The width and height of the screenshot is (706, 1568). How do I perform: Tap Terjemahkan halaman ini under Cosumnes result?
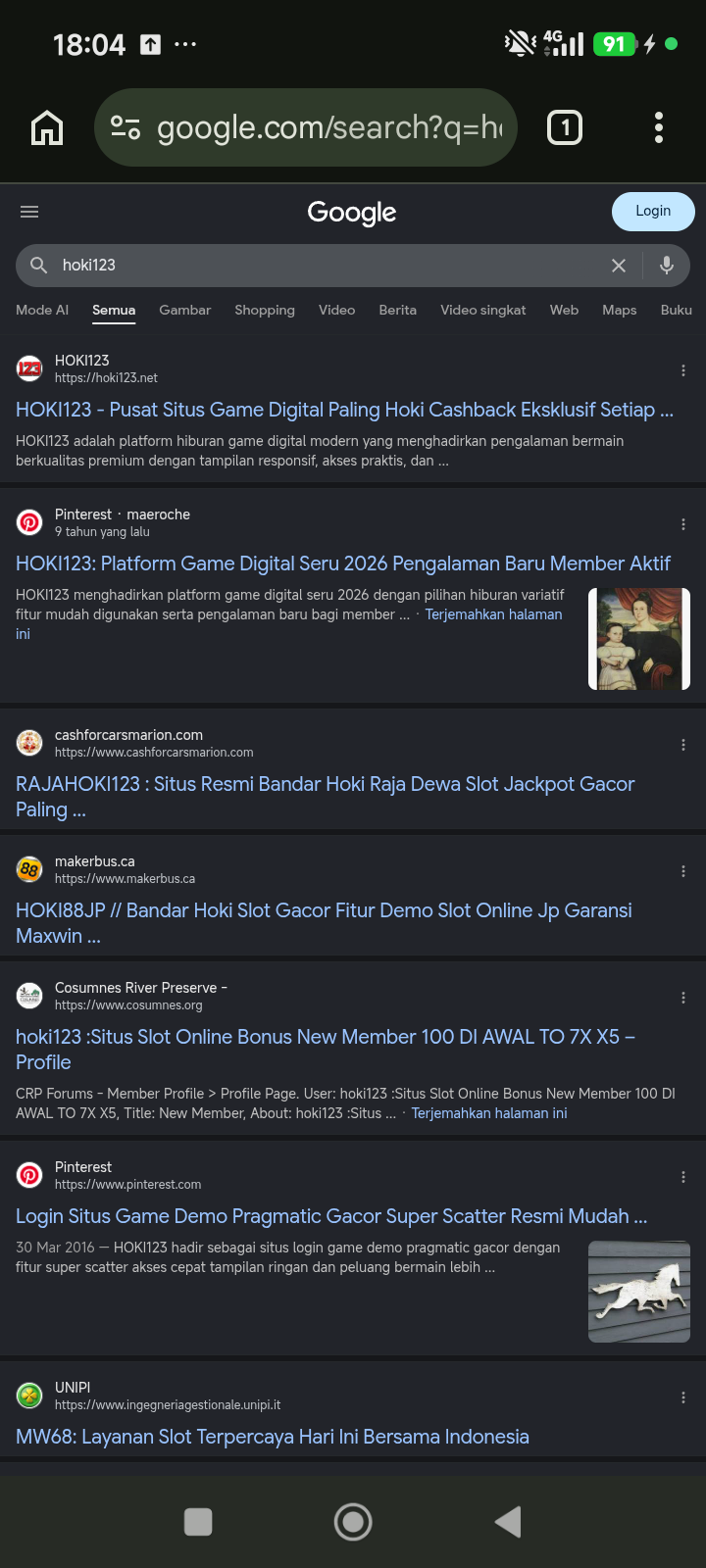pyautogui.click(x=489, y=1113)
